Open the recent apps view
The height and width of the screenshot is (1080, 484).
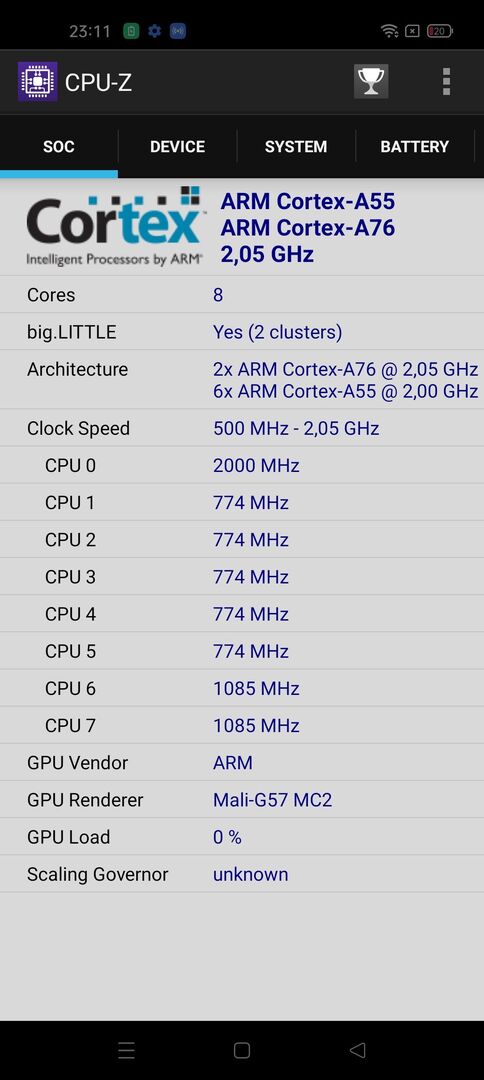pyautogui.click(x=127, y=1050)
